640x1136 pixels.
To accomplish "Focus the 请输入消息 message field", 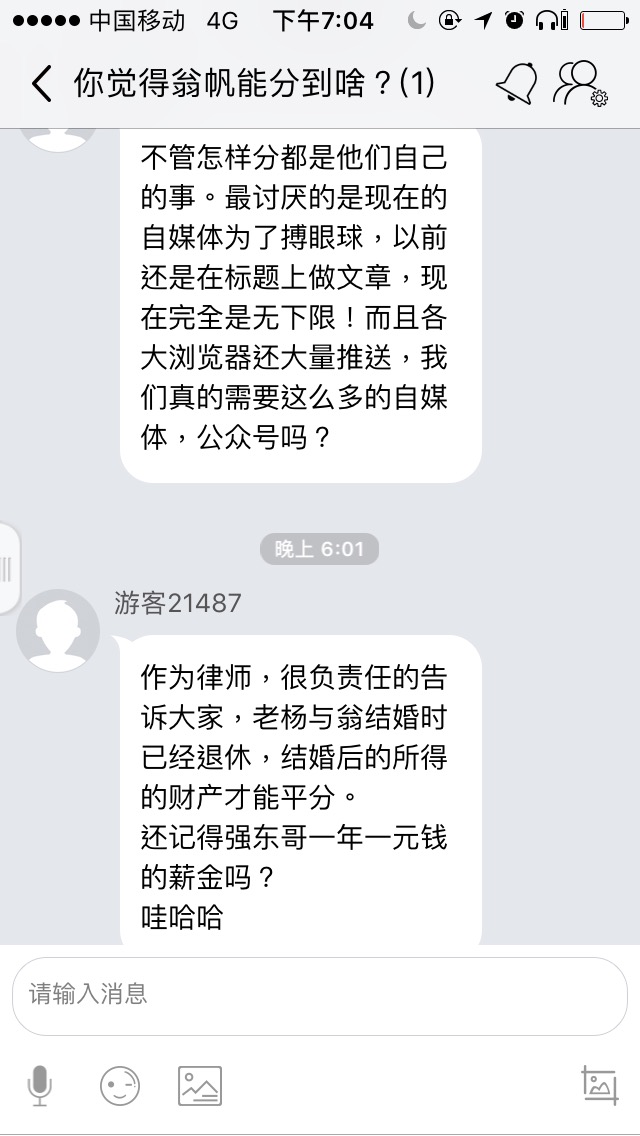I will 320,995.
